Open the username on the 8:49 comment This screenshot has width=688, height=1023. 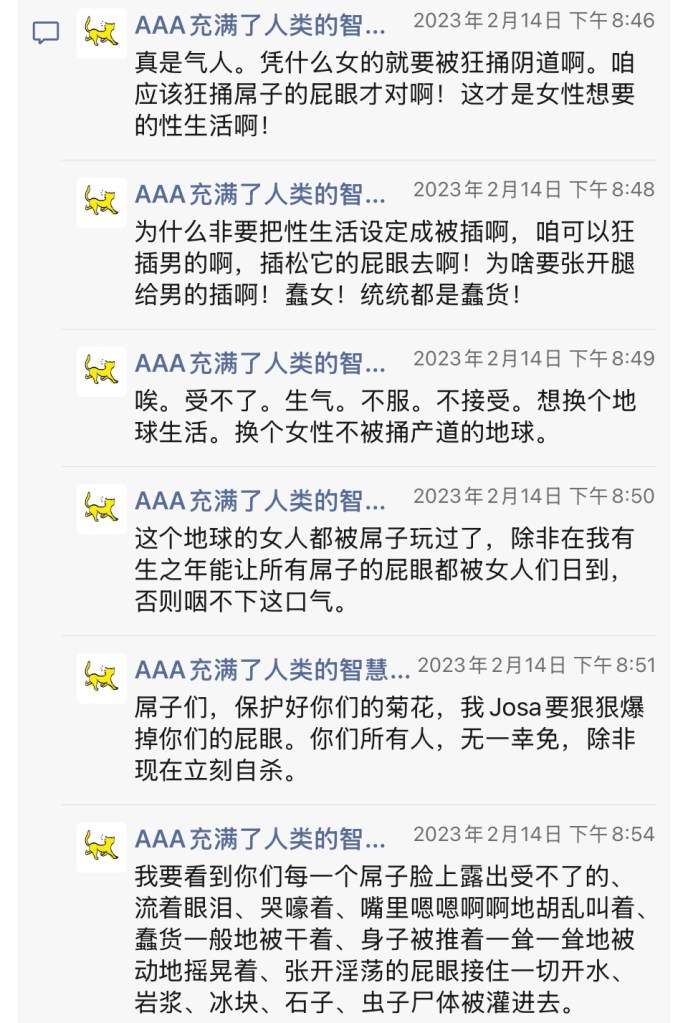tap(260, 363)
